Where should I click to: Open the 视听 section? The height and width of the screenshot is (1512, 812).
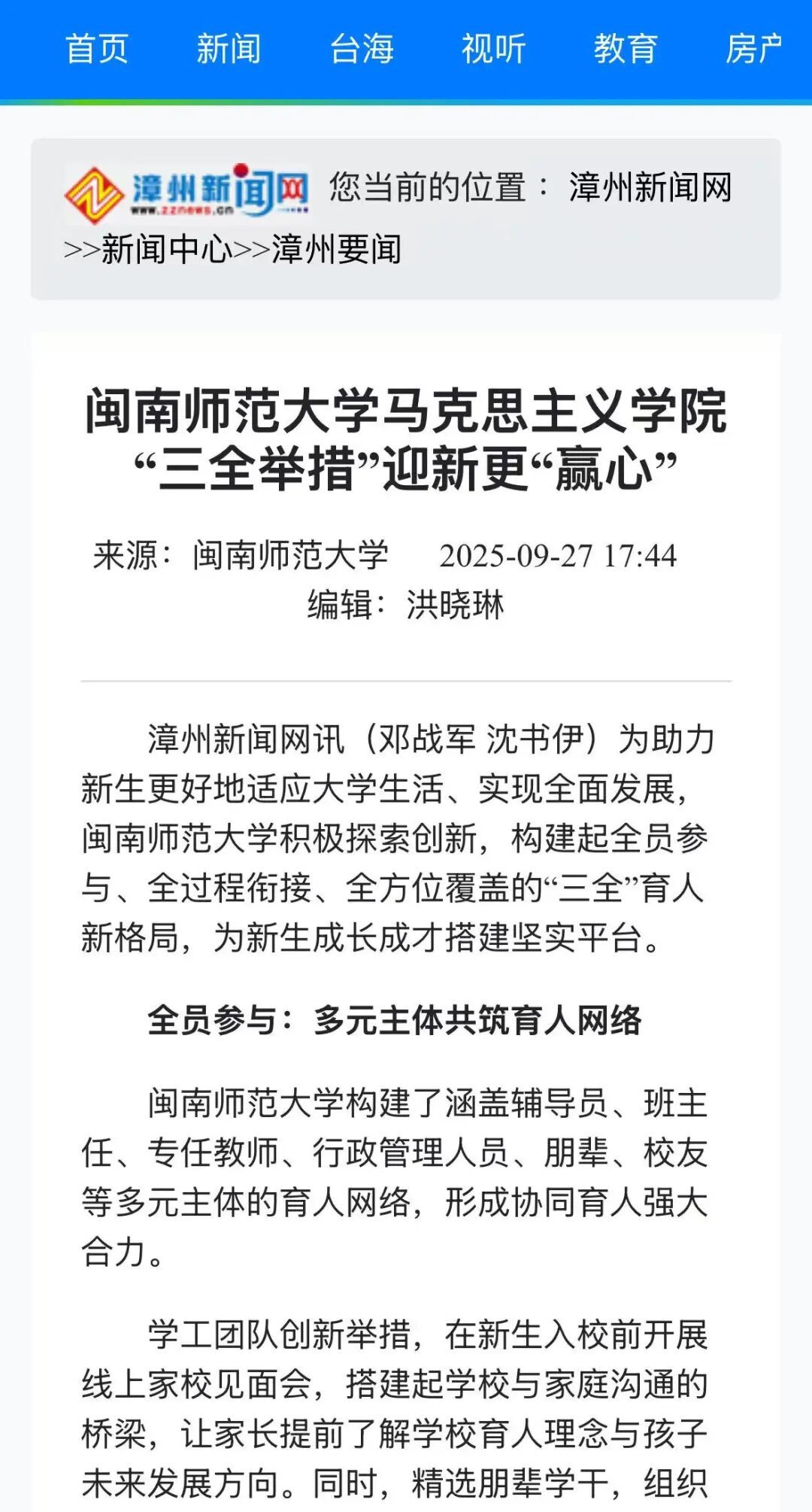click(493, 49)
